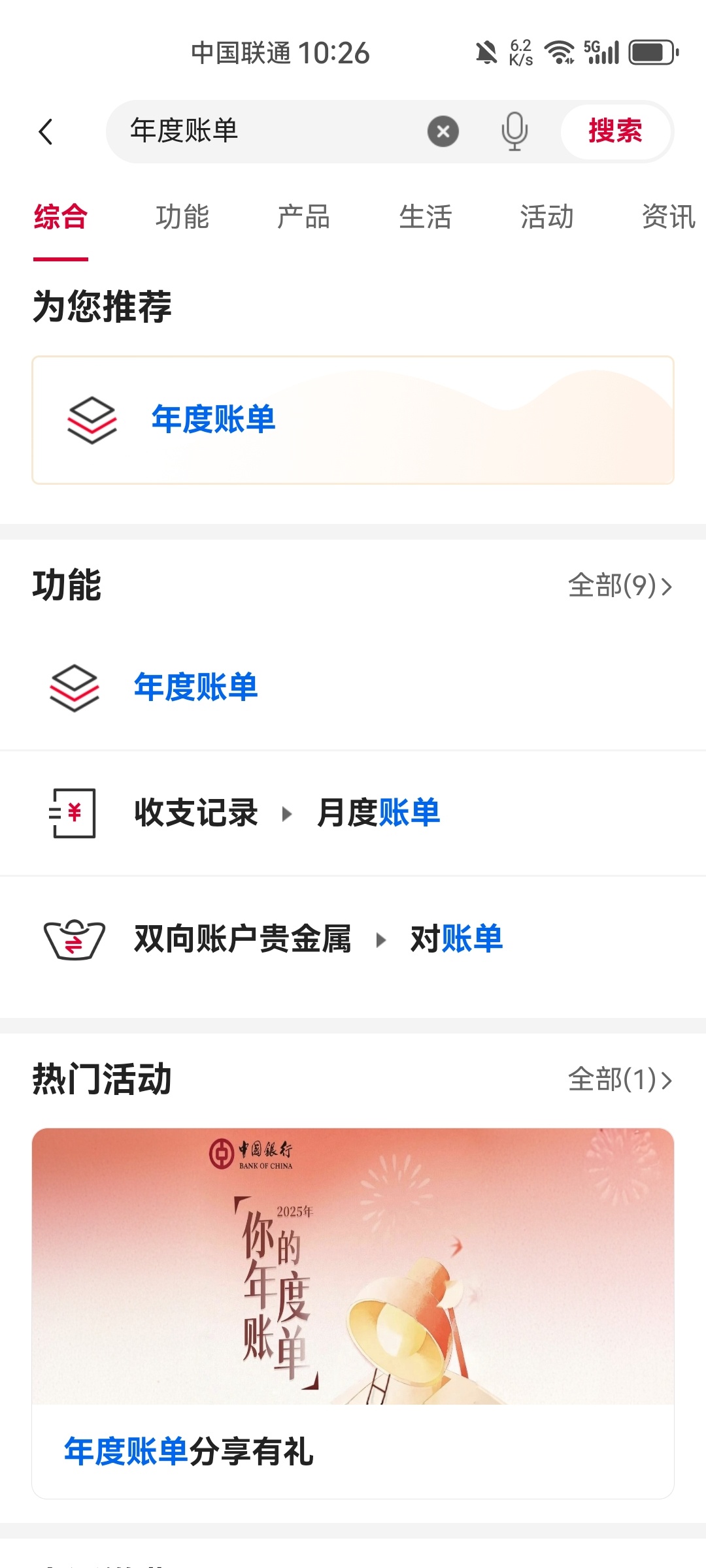This screenshot has height=1568, width=706.
Task: Open the recommended 年度账单 card under 为您推荐
Action: pos(353,420)
